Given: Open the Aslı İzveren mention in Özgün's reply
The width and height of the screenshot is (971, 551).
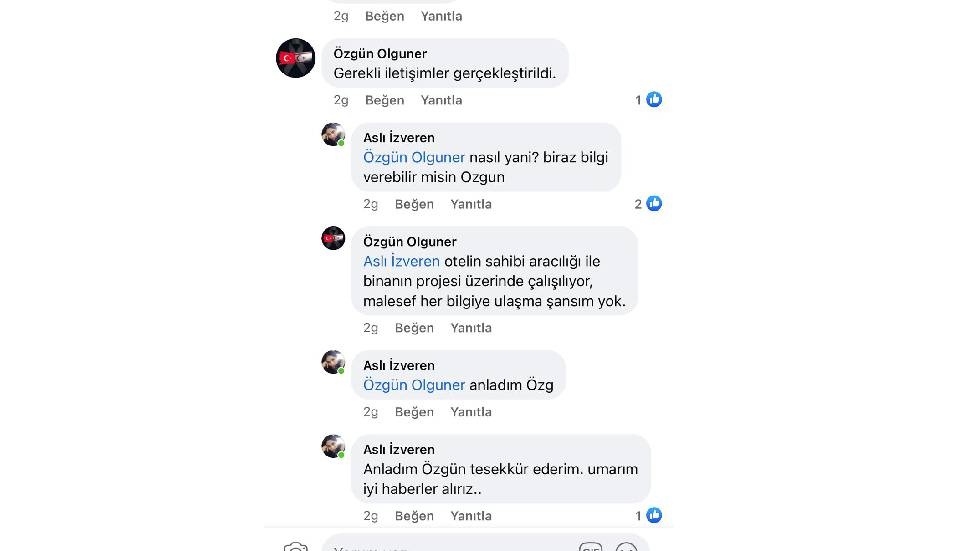Looking at the screenshot, I should click(x=401, y=262).
